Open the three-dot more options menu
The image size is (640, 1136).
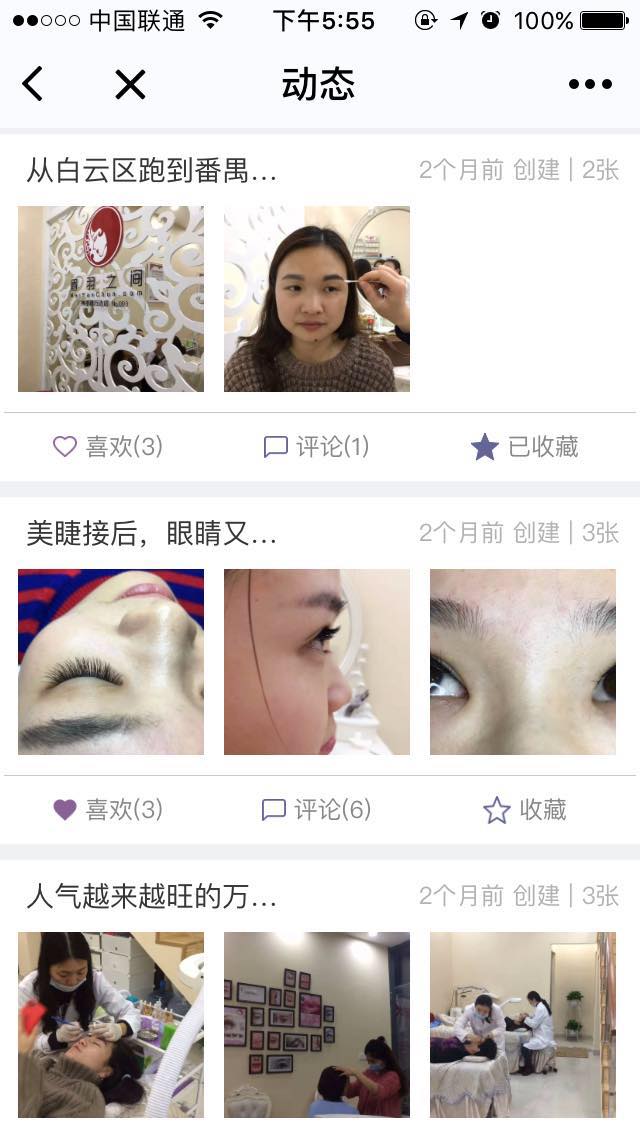point(590,85)
